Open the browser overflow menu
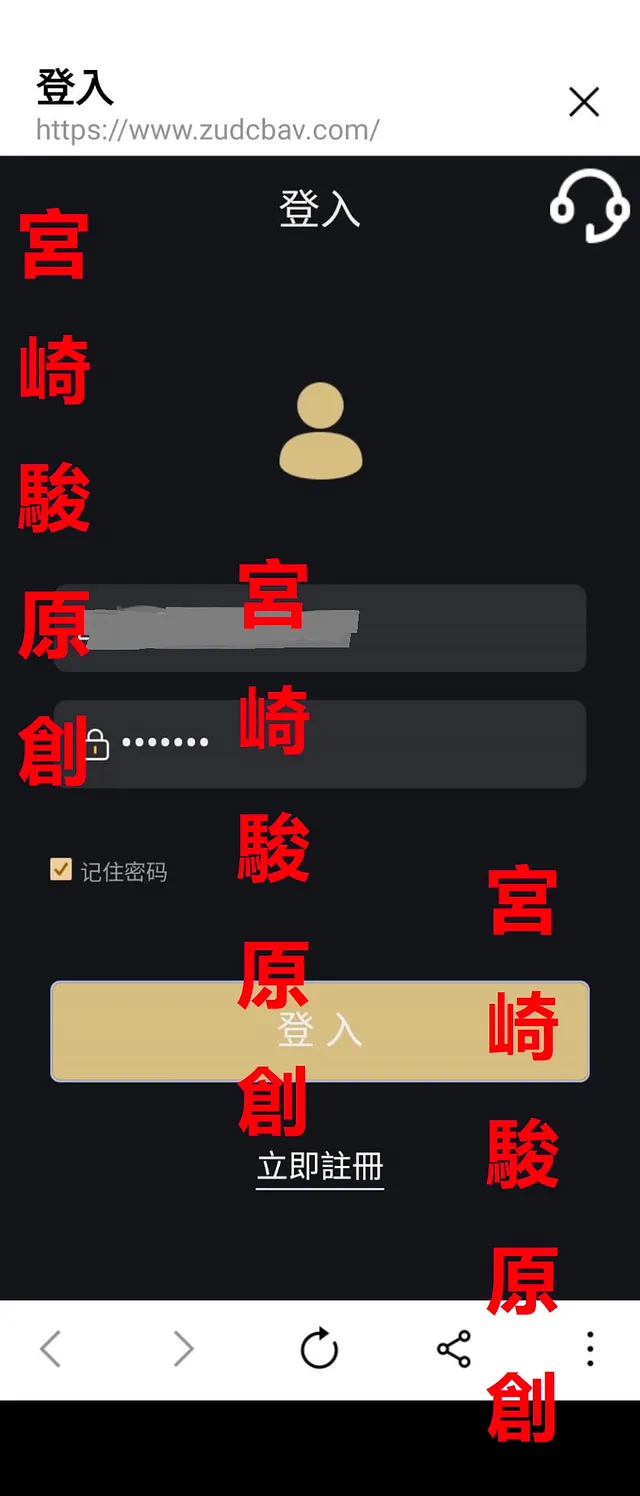 coord(590,1349)
